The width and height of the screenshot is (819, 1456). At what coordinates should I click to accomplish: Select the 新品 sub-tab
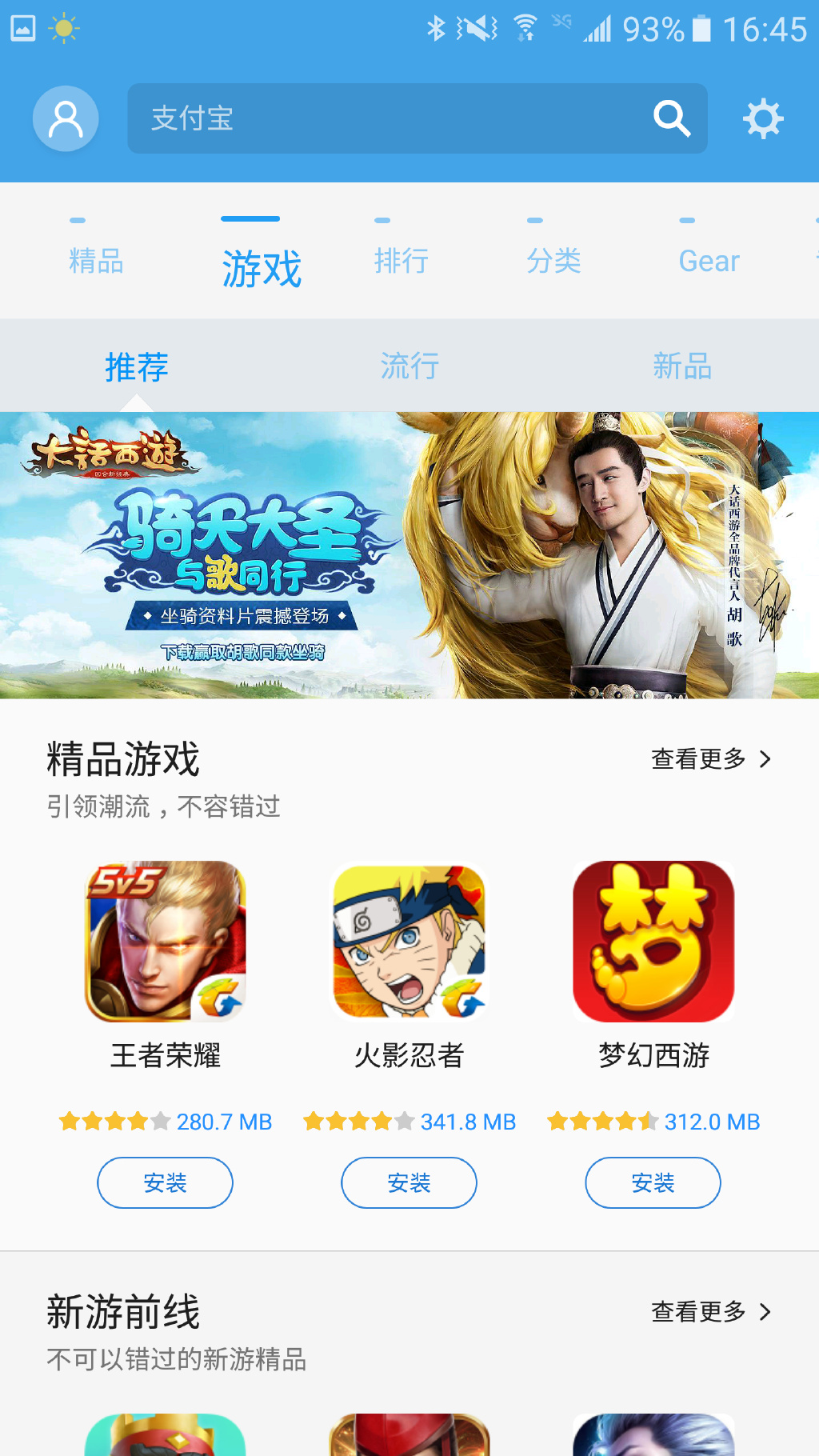(682, 366)
